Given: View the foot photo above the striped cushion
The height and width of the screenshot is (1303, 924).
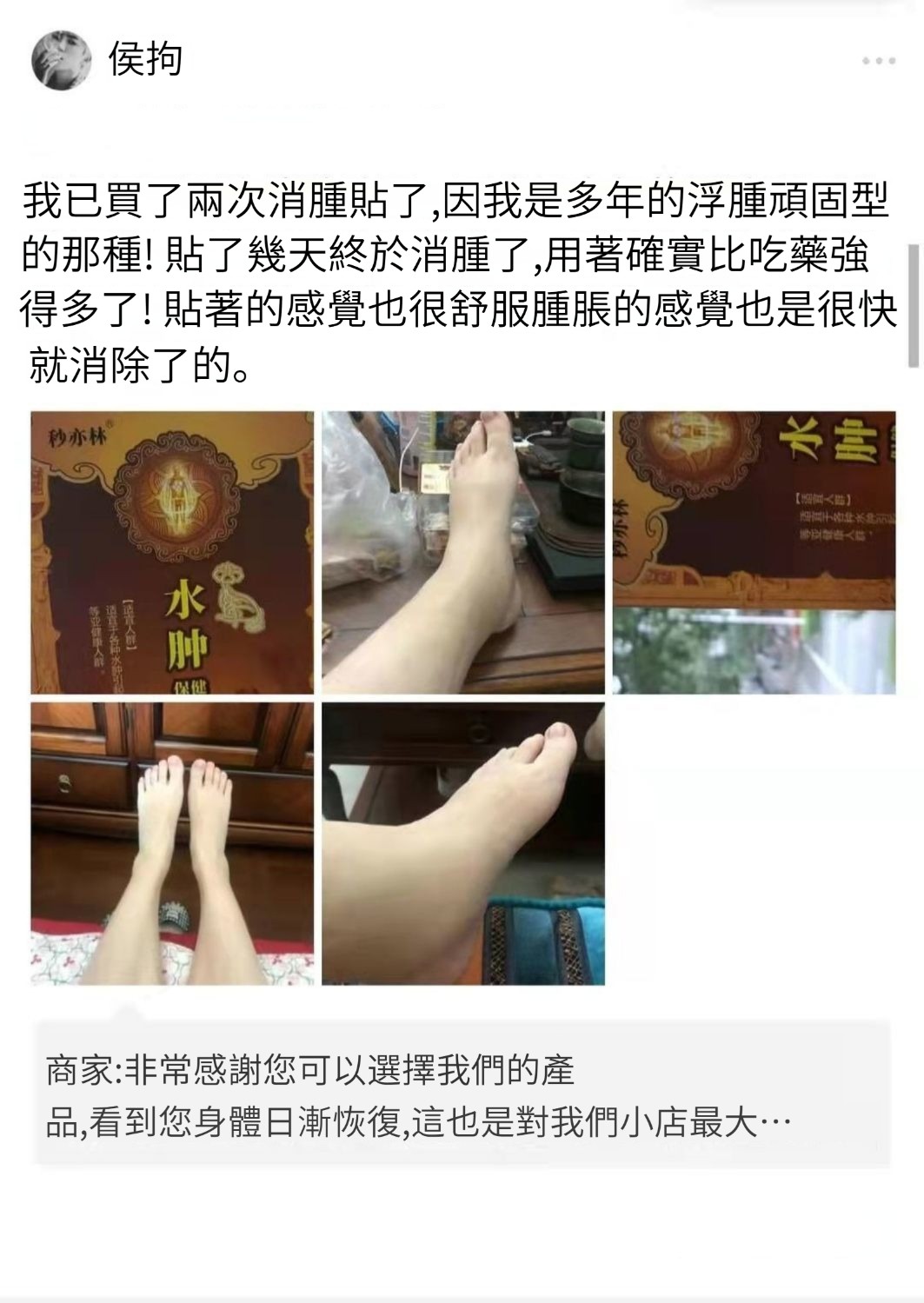Looking at the screenshot, I should pos(462,843).
